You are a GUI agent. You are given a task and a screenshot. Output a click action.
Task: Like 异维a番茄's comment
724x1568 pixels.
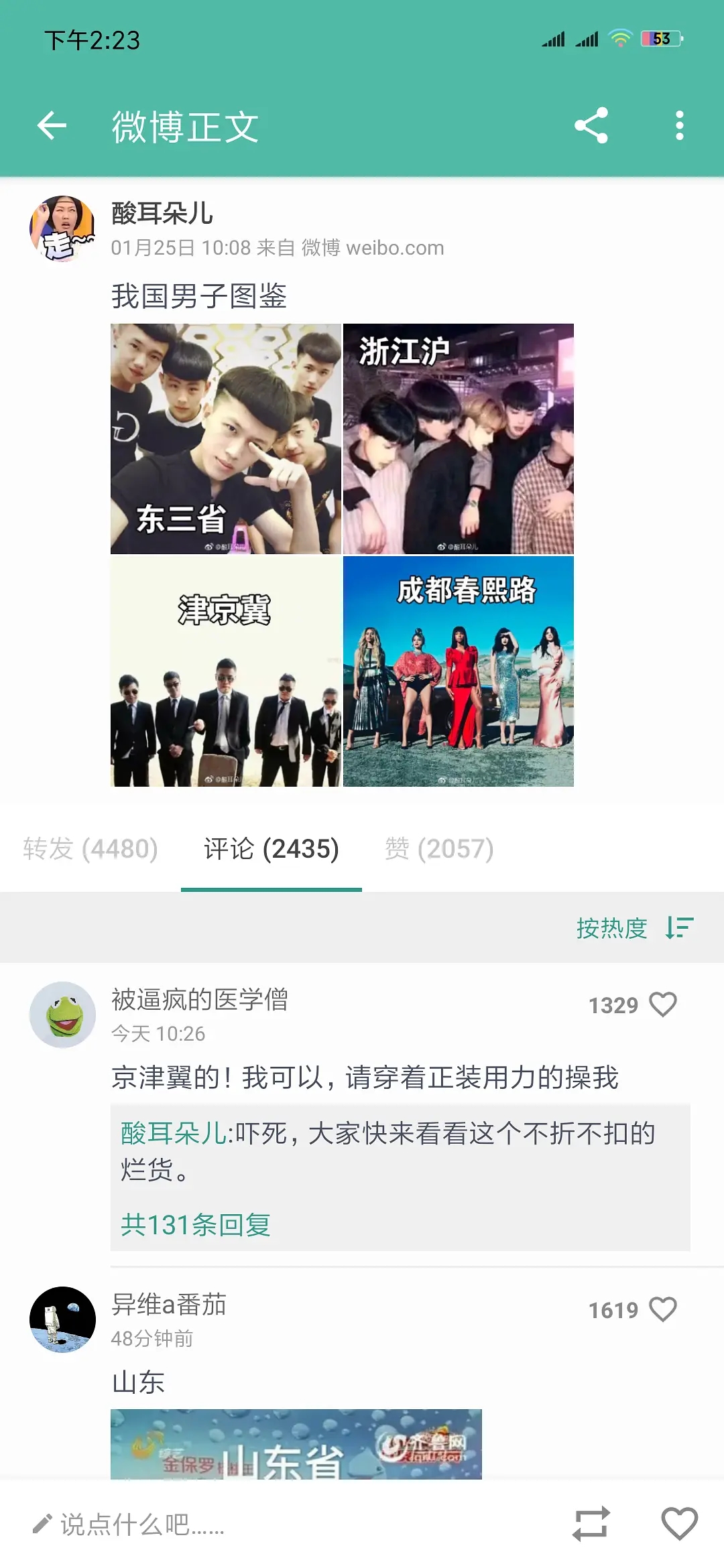[663, 1309]
